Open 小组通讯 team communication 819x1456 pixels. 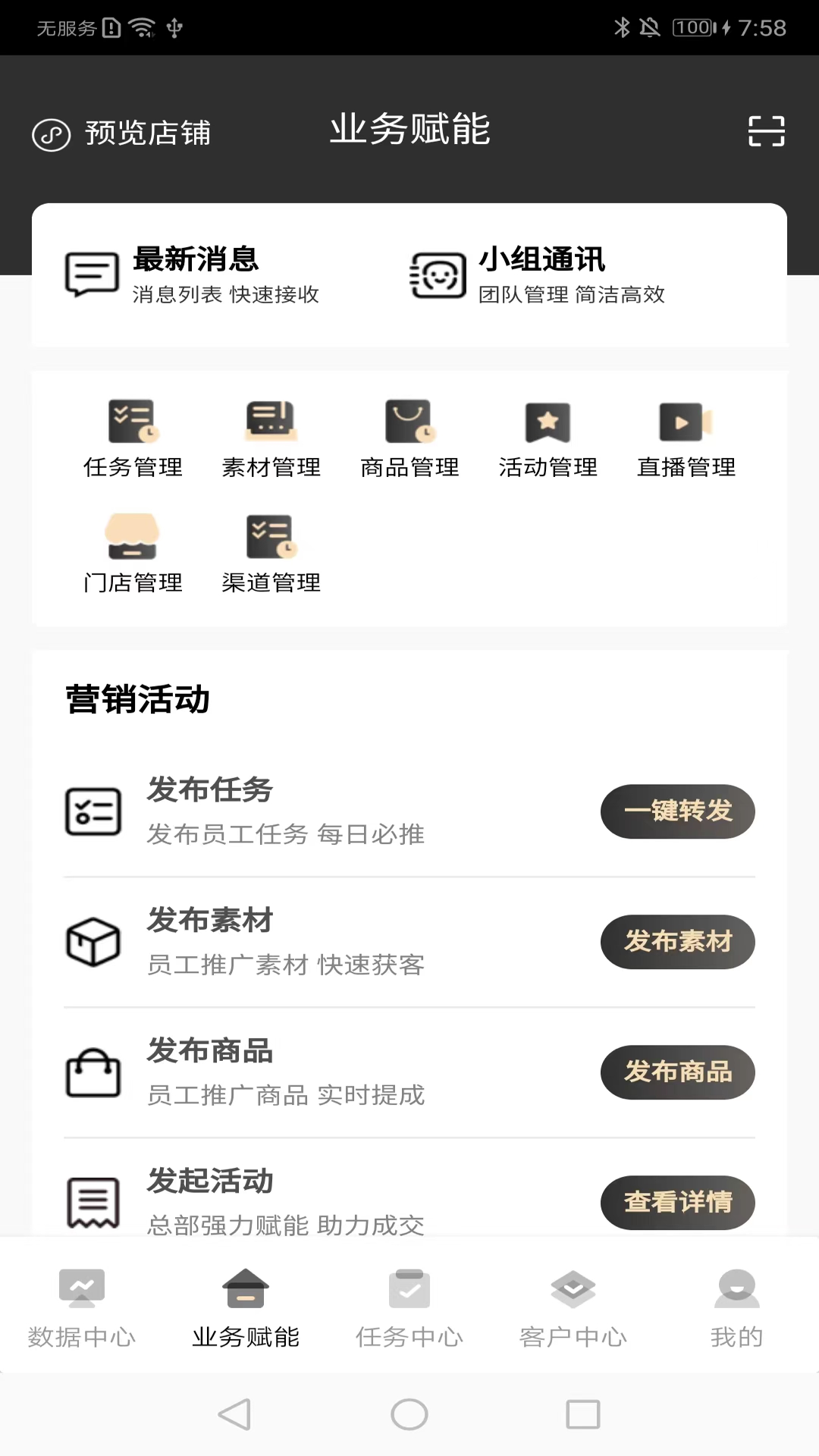pos(538,275)
